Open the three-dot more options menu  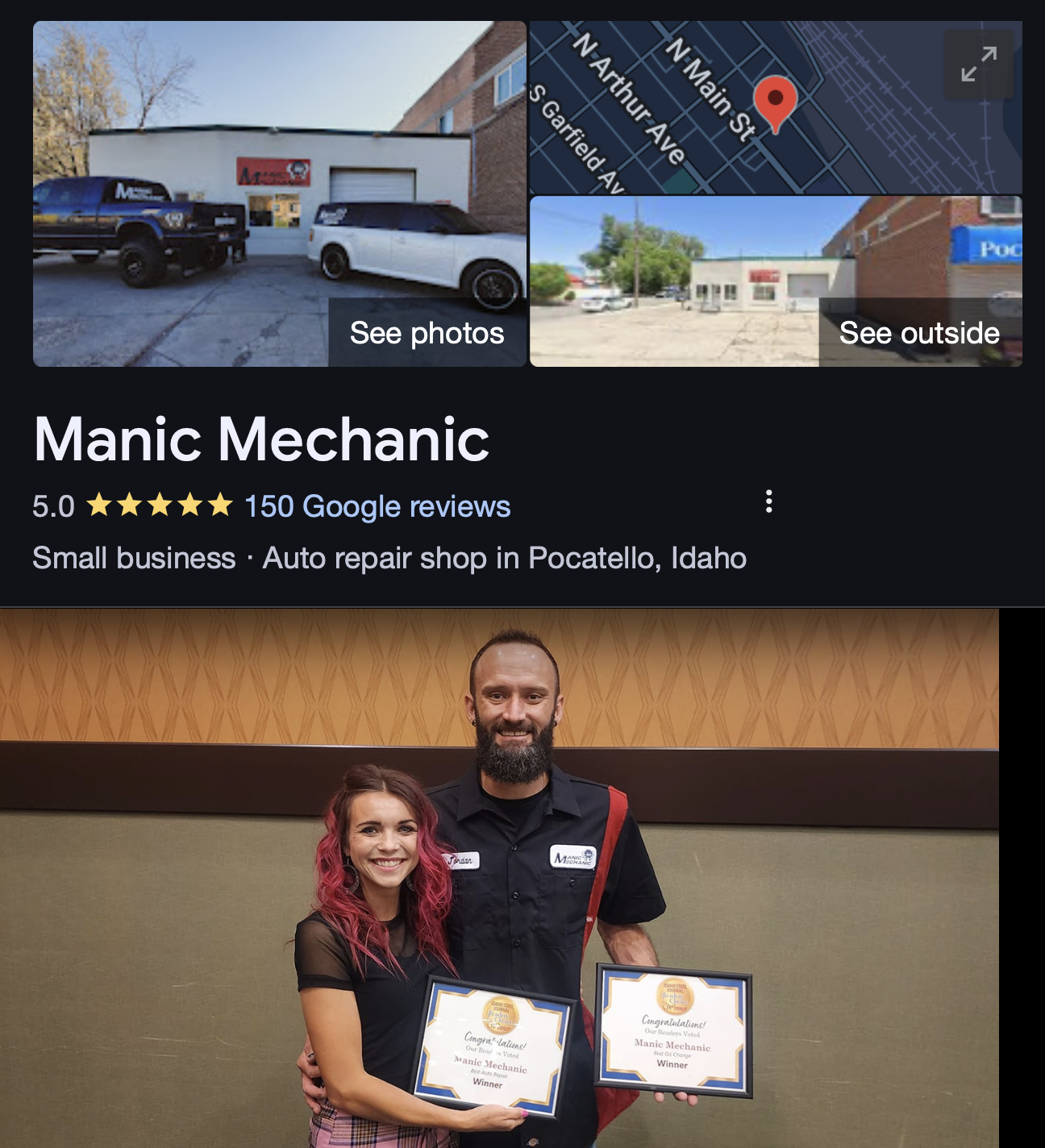point(768,501)
